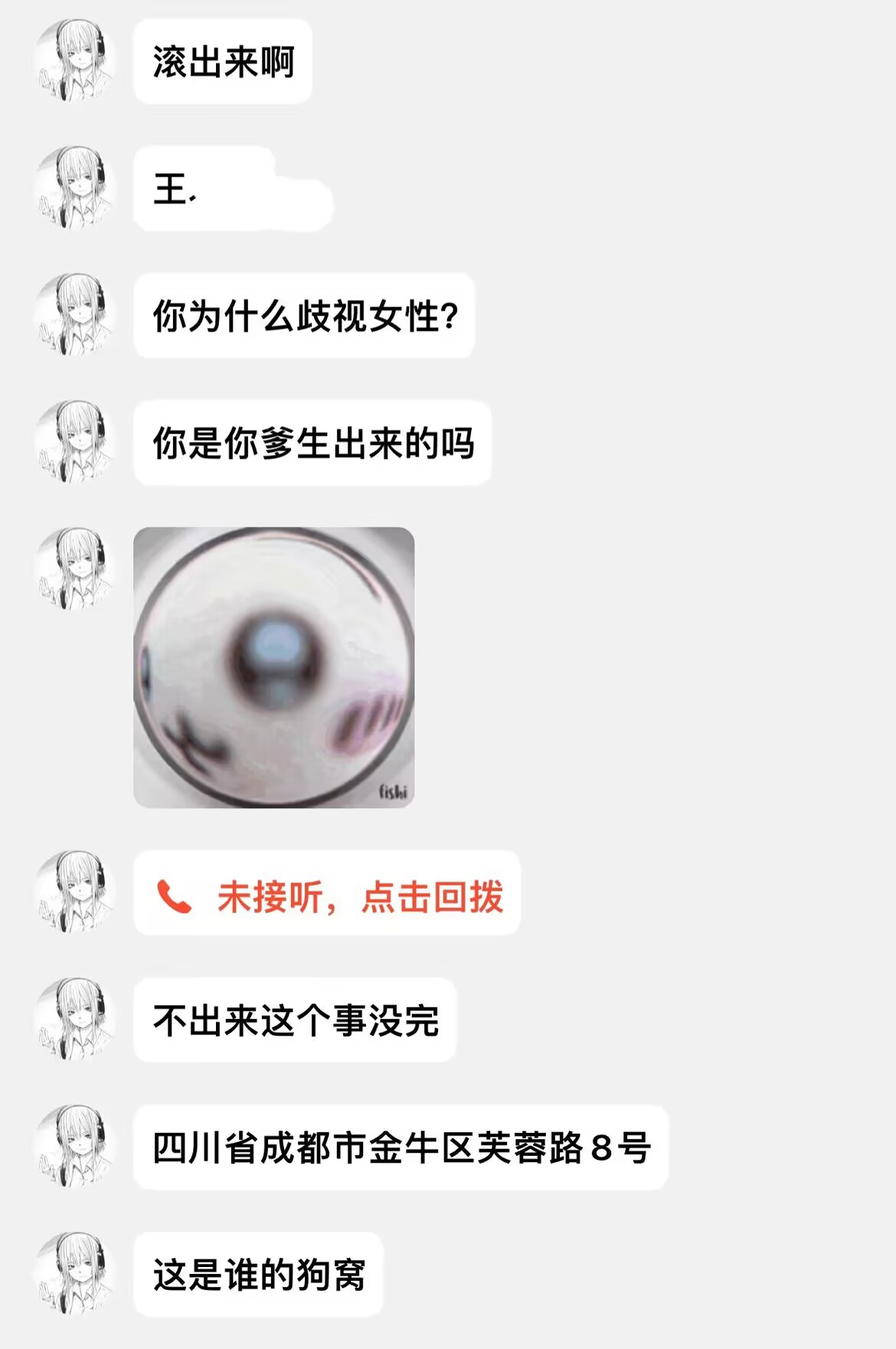Image resolution: width=896 pixels, height=1349 pixels.
Task: Tap the avatar next to "这是谁的狗窝"
Action: [76, 1274]
